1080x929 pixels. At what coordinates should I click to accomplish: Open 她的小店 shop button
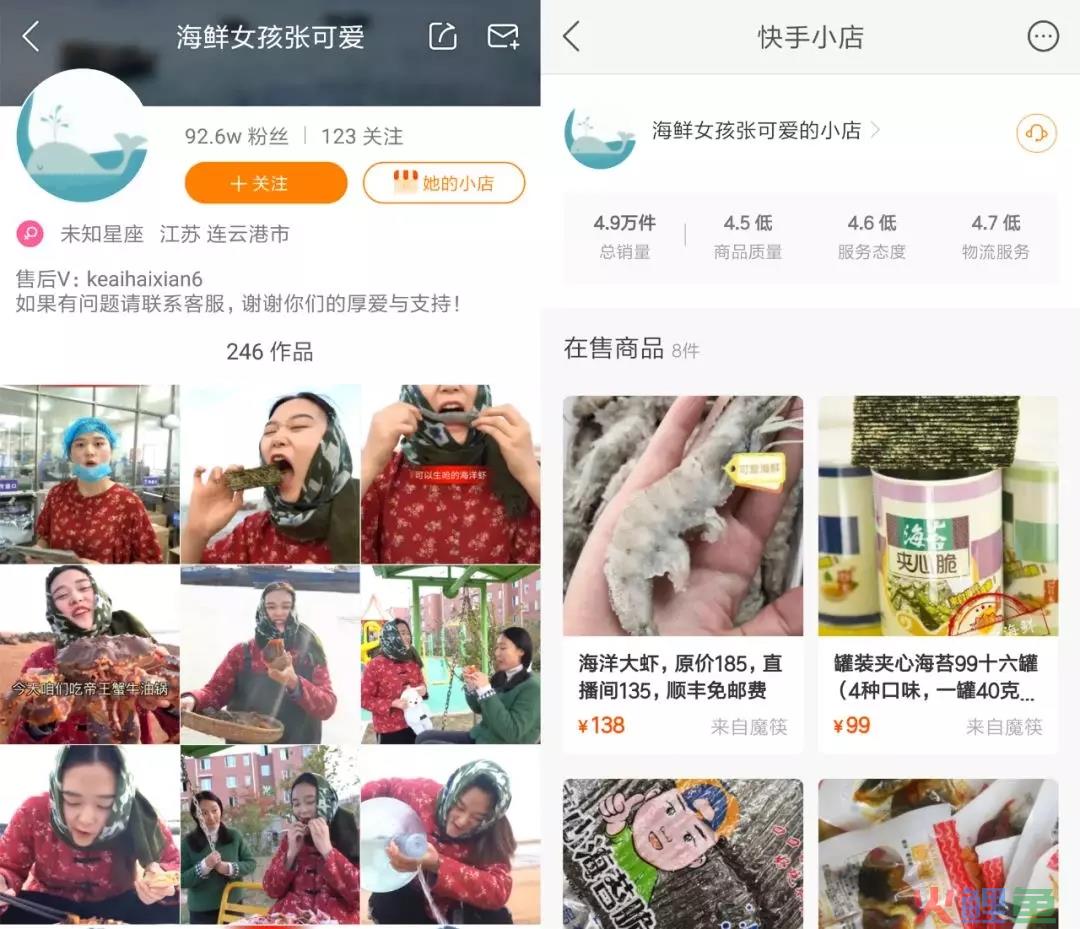(443, 183)
